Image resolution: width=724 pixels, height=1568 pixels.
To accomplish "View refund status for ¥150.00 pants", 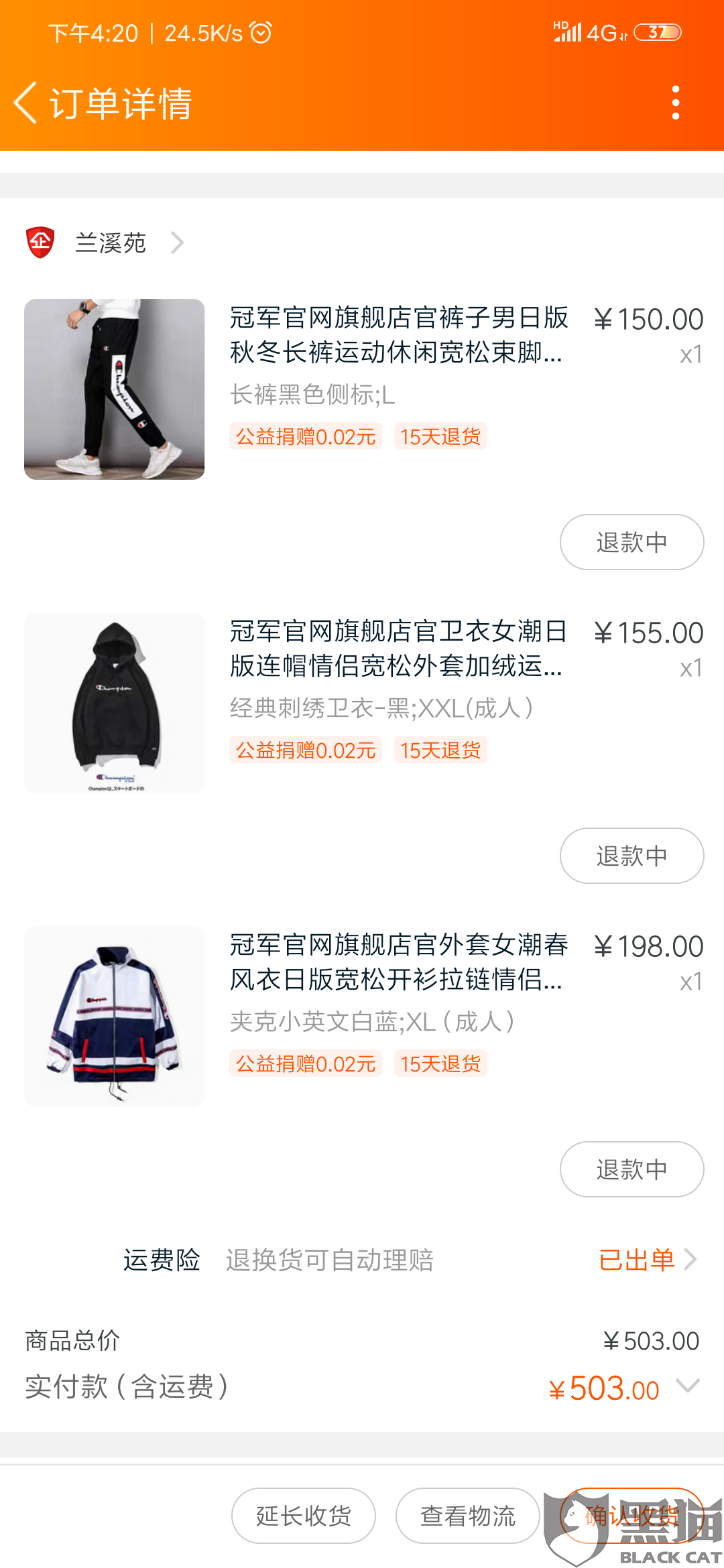I will point(631,542).
